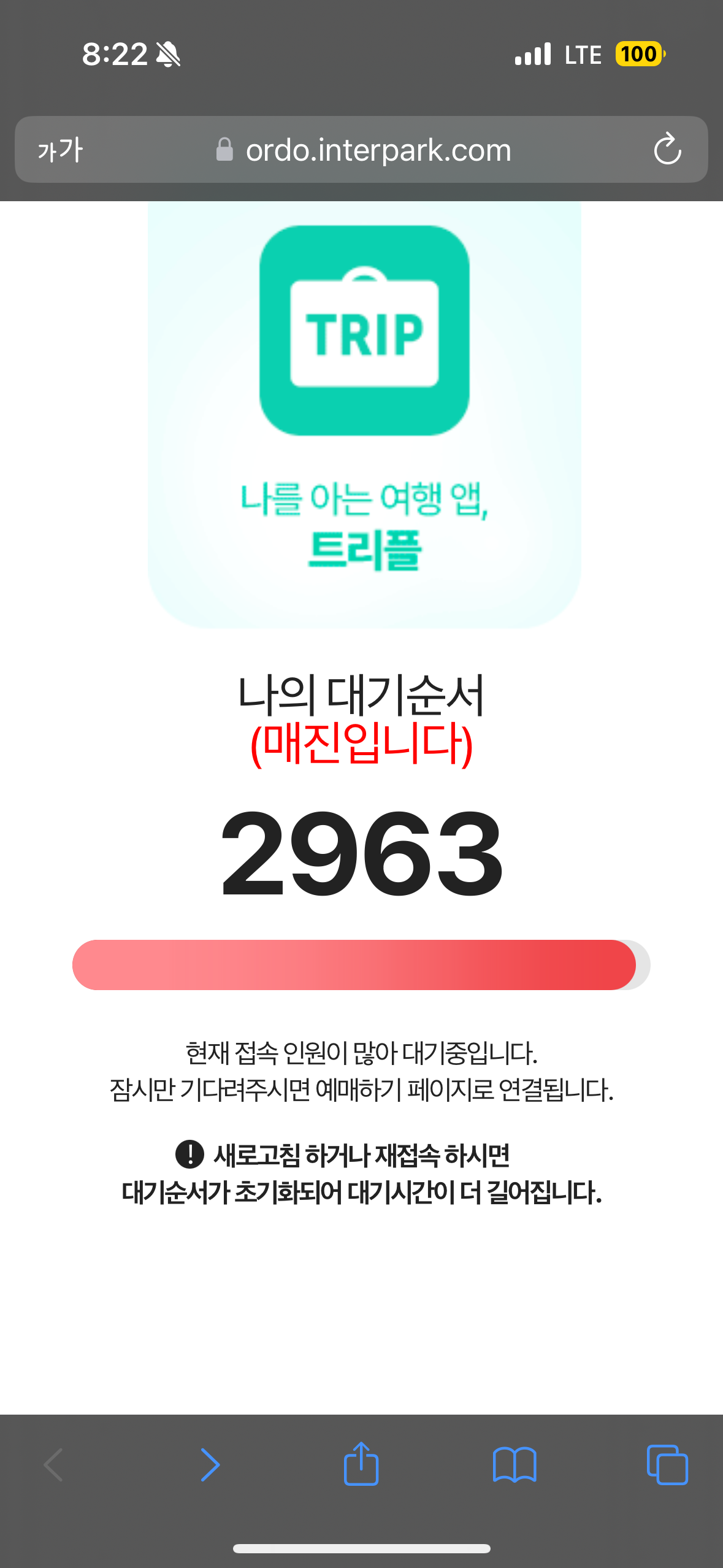This screenshot has height=1568, width=723.
Task: Reload the waiting queue page
Action: (x=668, y=149)
